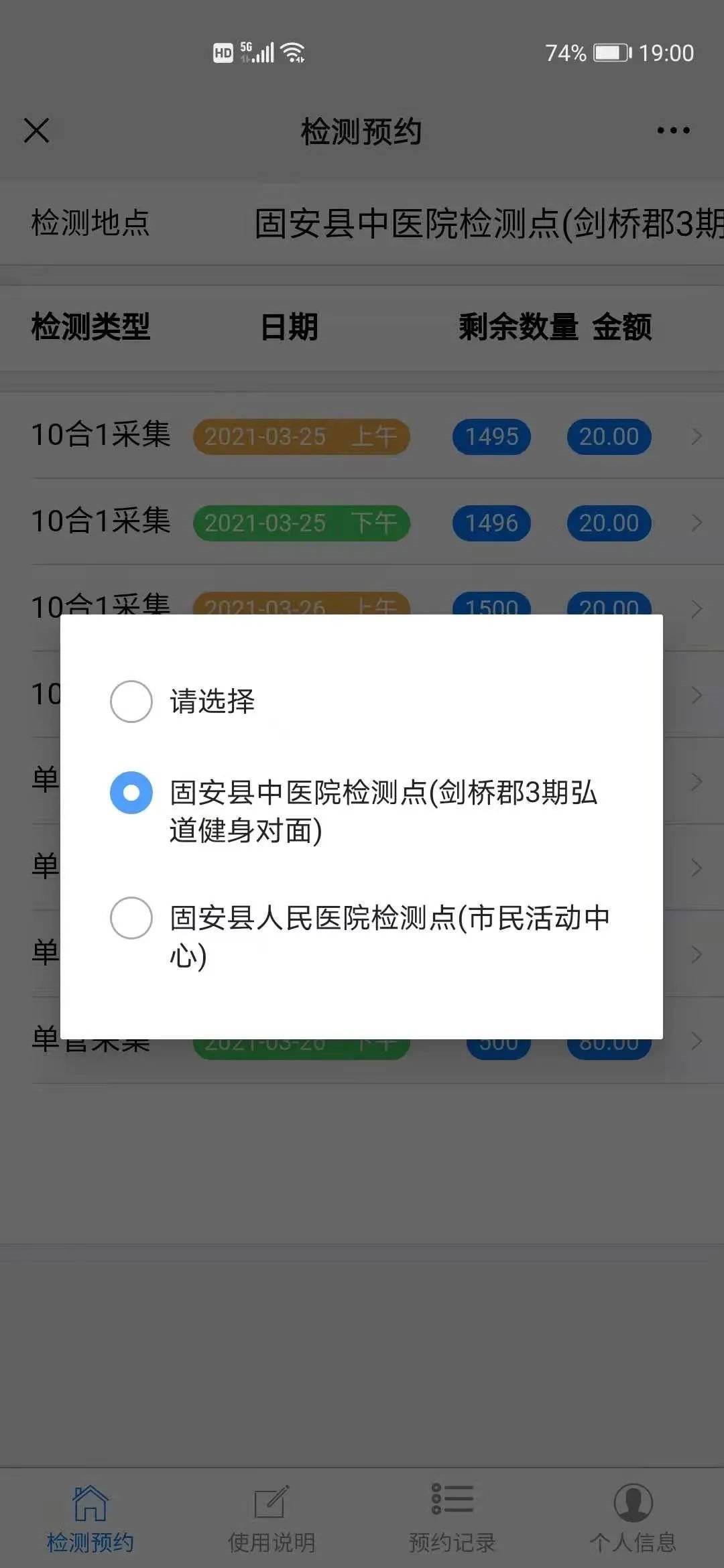724x1568 pixels.
Task: Select 固安县中医院检测点 radio option
Action: coord(131,793)
